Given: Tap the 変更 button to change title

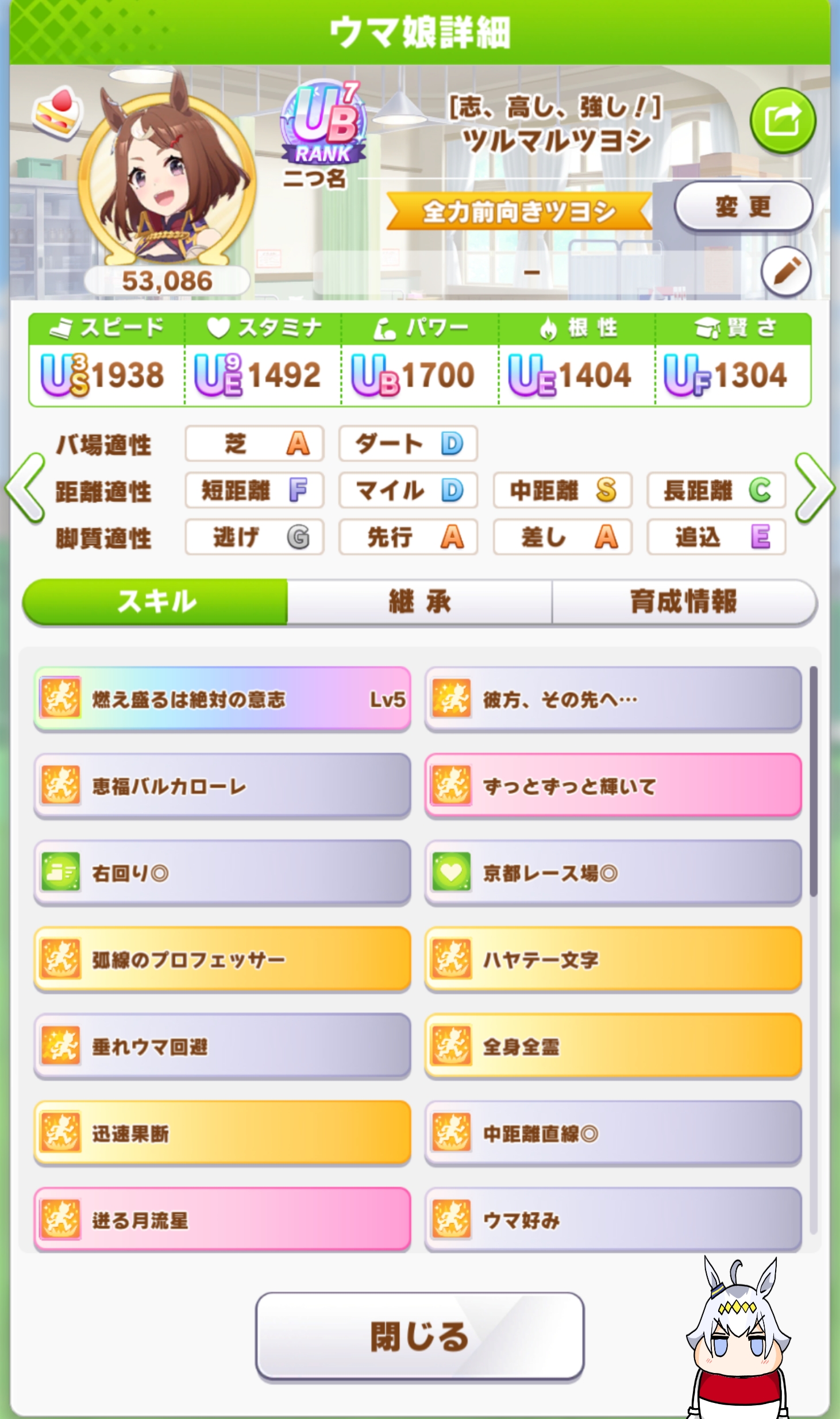Looking at the screenshot, I should (743, 206).
